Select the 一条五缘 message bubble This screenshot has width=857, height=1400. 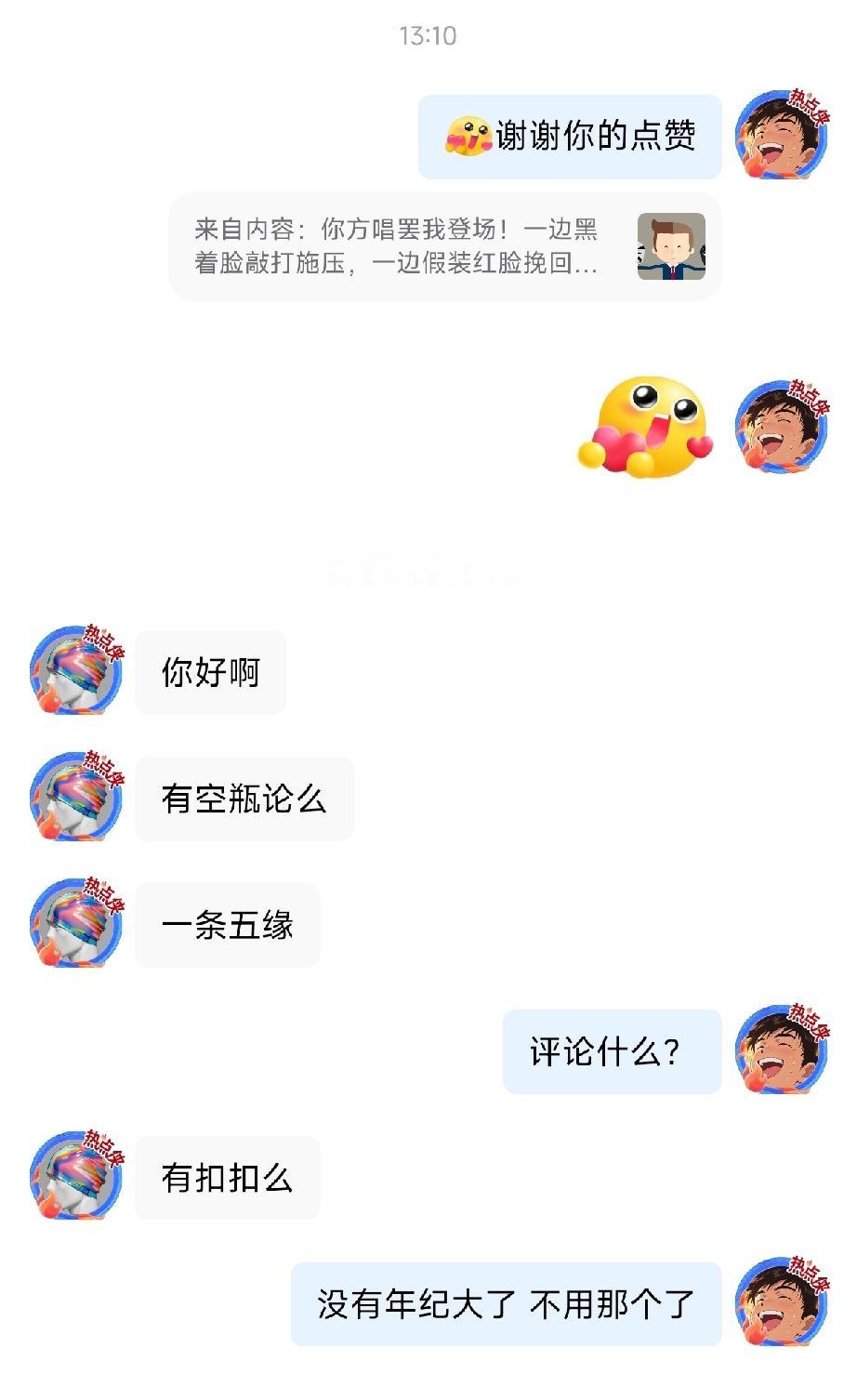[228, 925]
